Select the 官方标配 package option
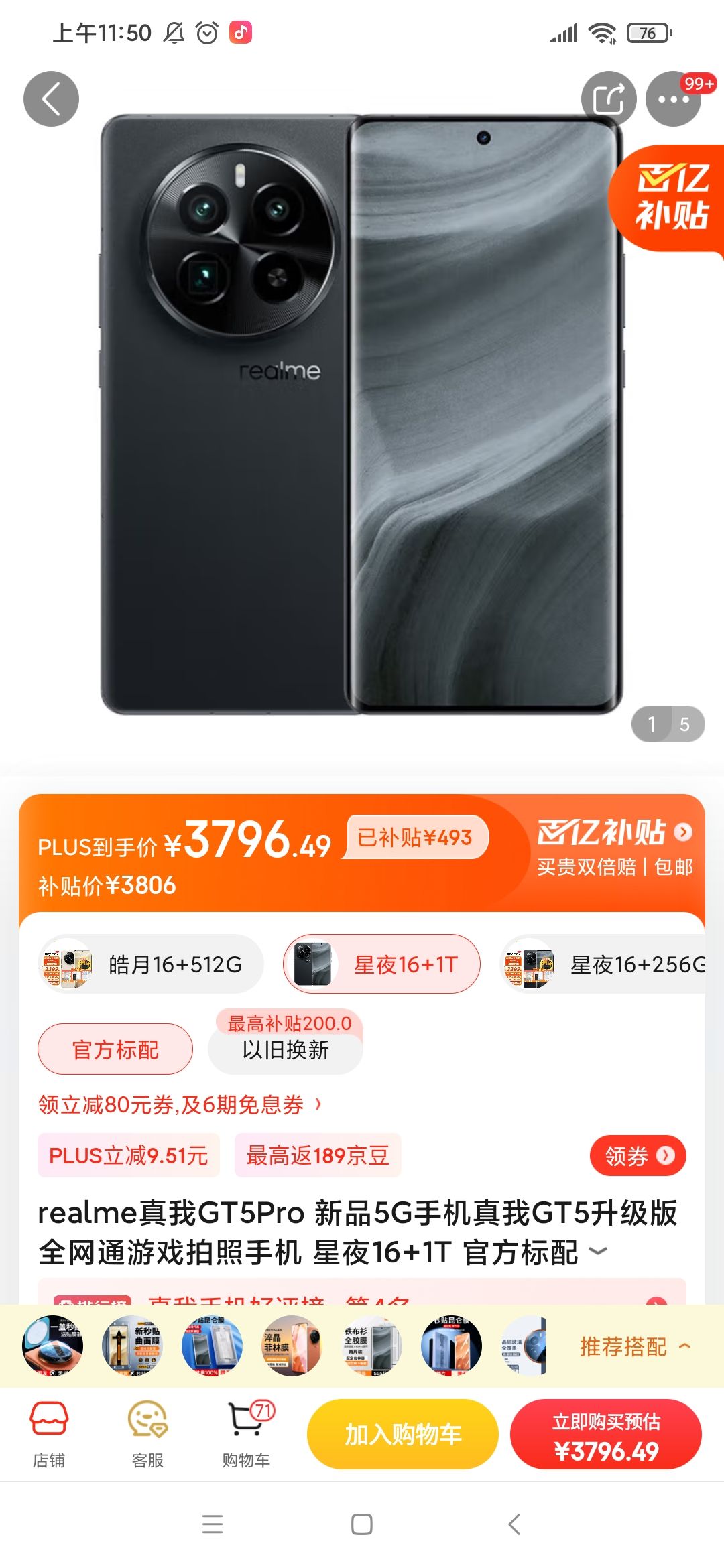The width and height of the screenshot is (724, 1568). [115, 1049]
